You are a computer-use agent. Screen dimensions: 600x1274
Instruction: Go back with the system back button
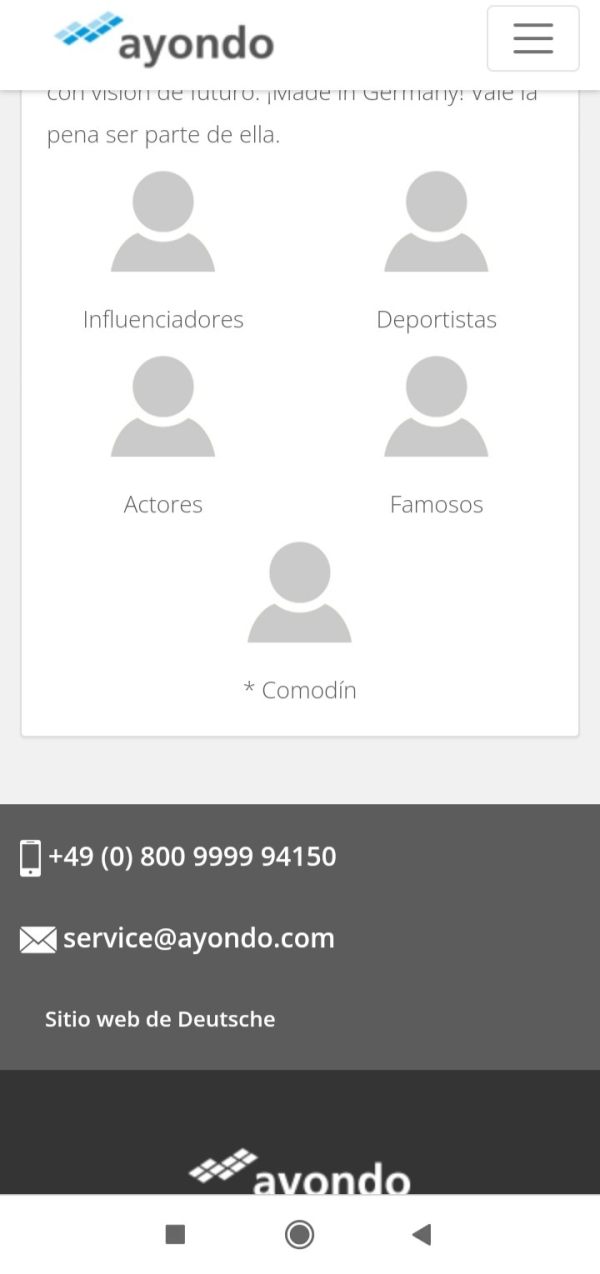coord(421,1235)
